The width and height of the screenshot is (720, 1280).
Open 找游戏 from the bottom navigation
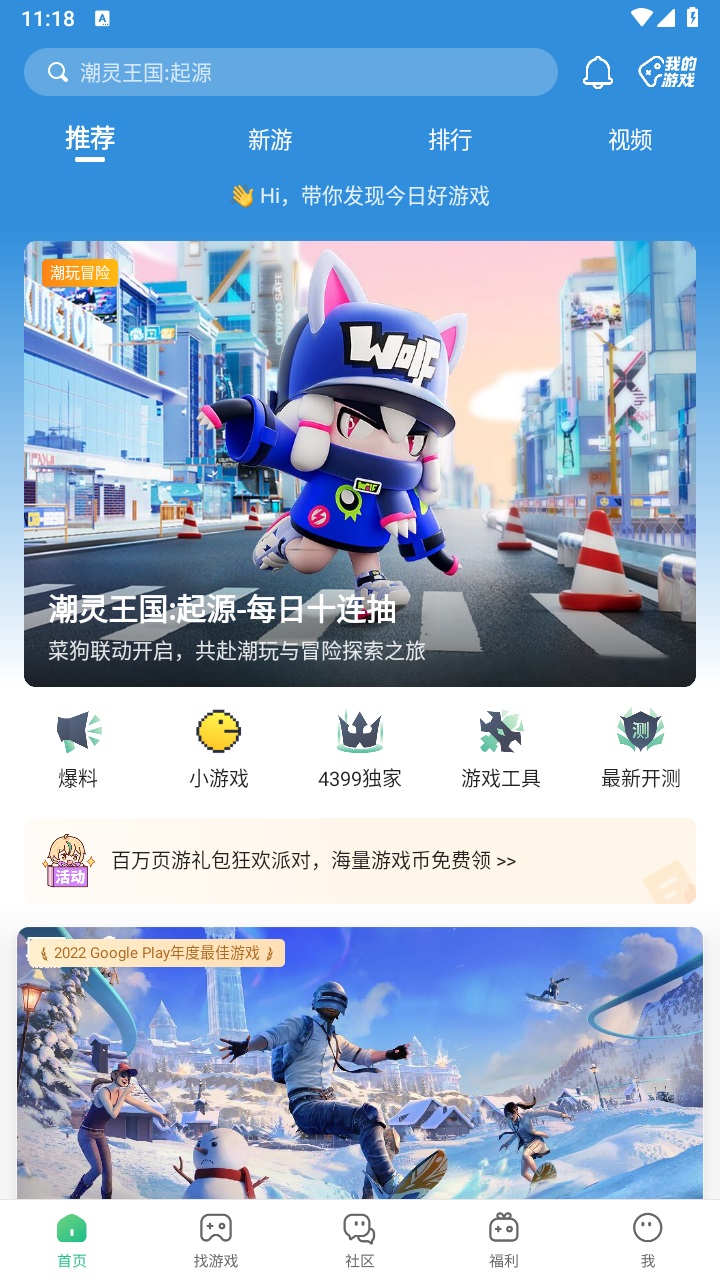(214, 1240)
